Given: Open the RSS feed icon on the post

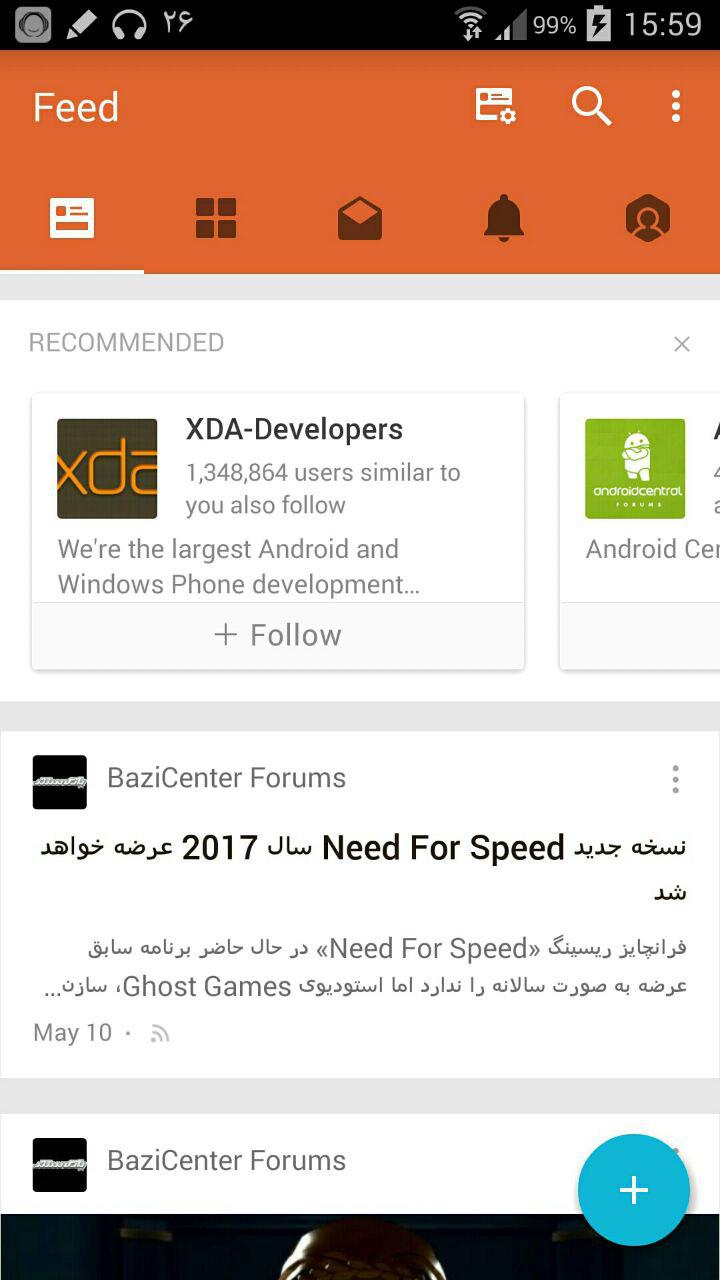Looking at the screenshot, I should tap(160, 1033).
